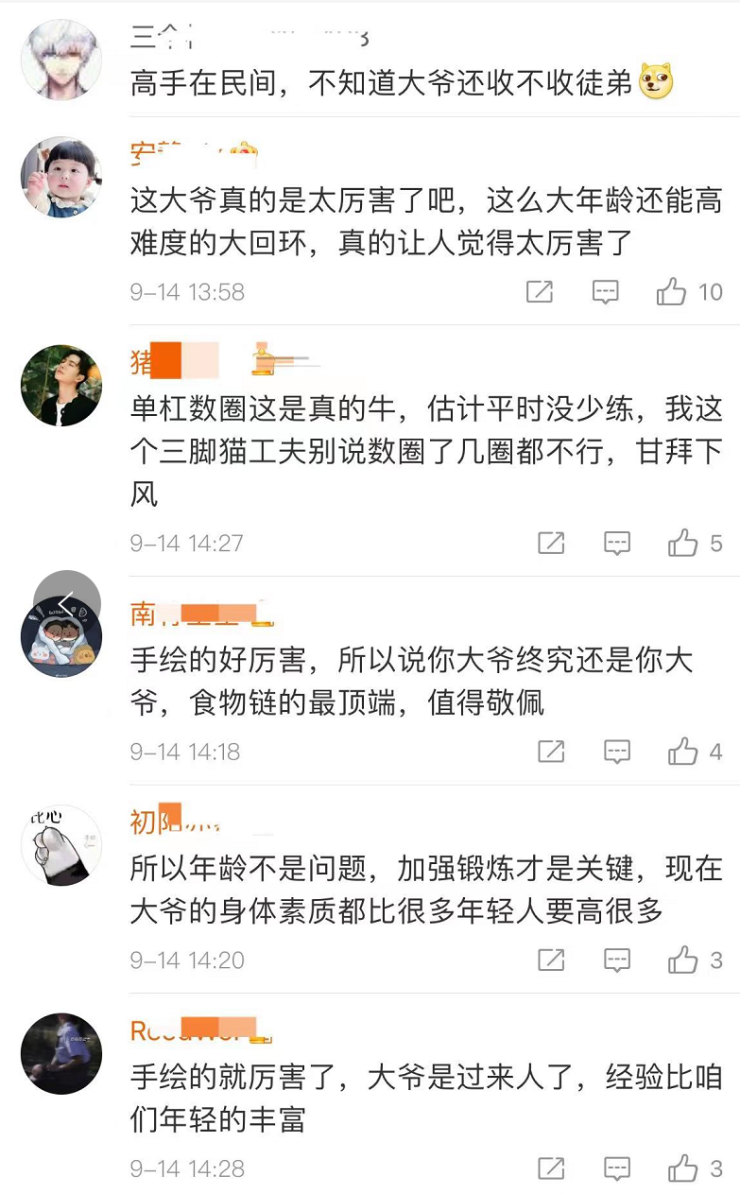This screenshot has height=1194, width=740.
Task: Reply to the comment posted at 9-14 13:58
Action: 605,292
